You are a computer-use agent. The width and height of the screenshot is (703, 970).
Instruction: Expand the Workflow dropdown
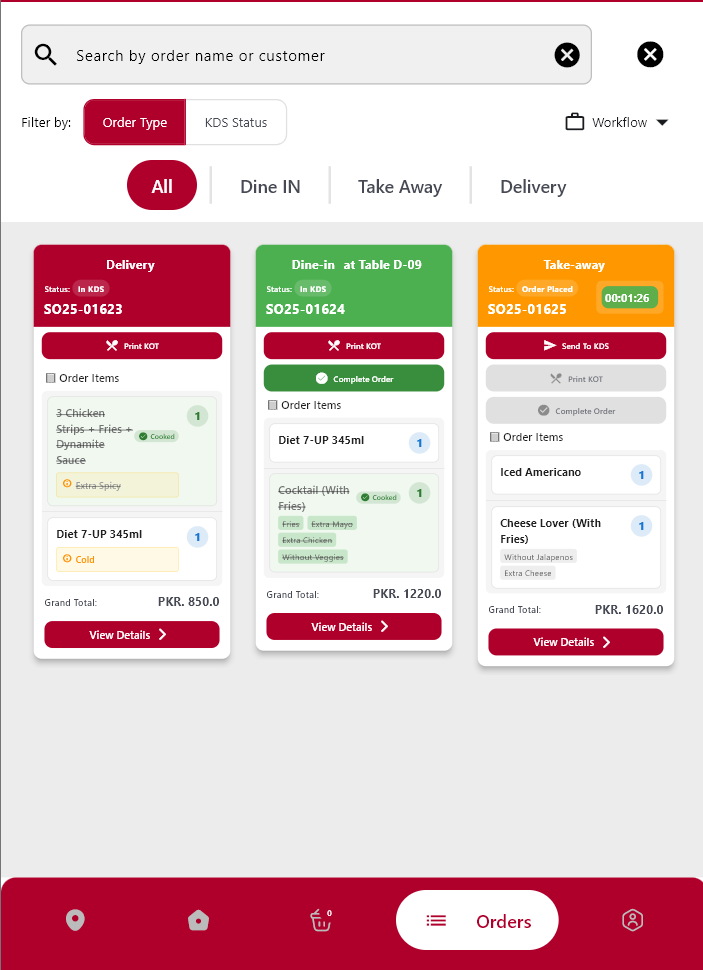(617, 123)
